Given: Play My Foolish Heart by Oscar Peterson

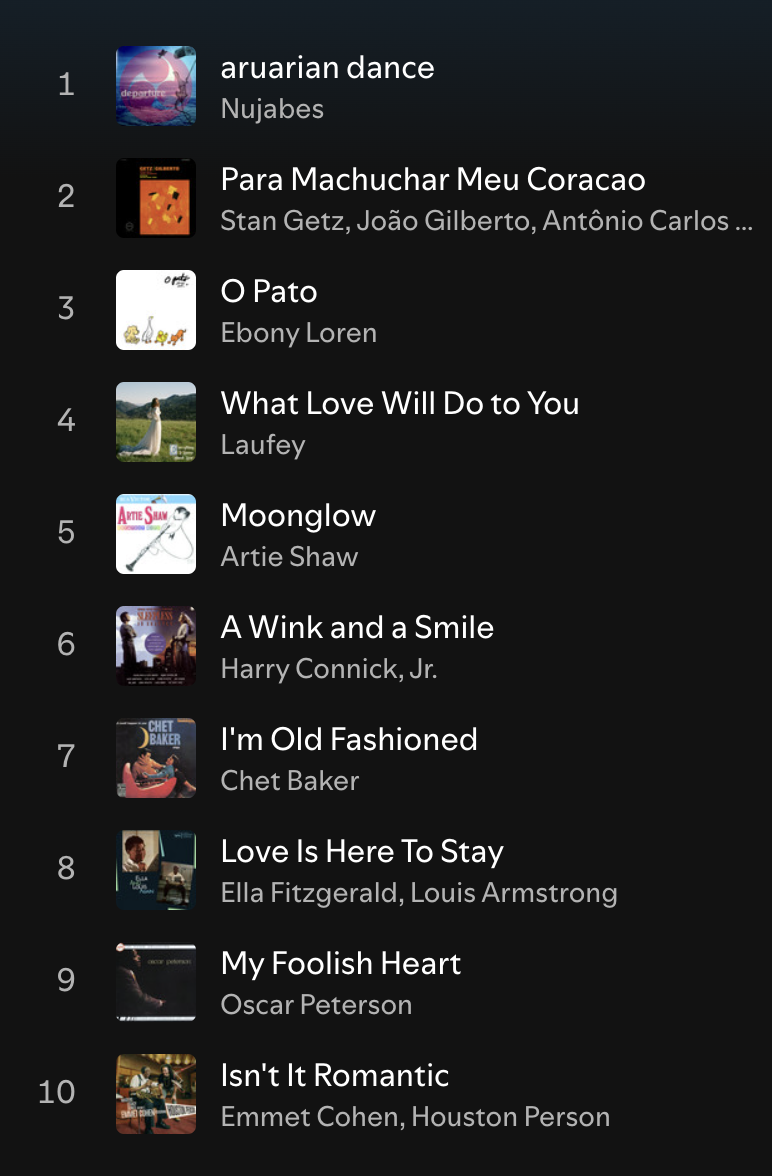Looking at the screenshot, I should pyautogui.click(x=340, y=964).
